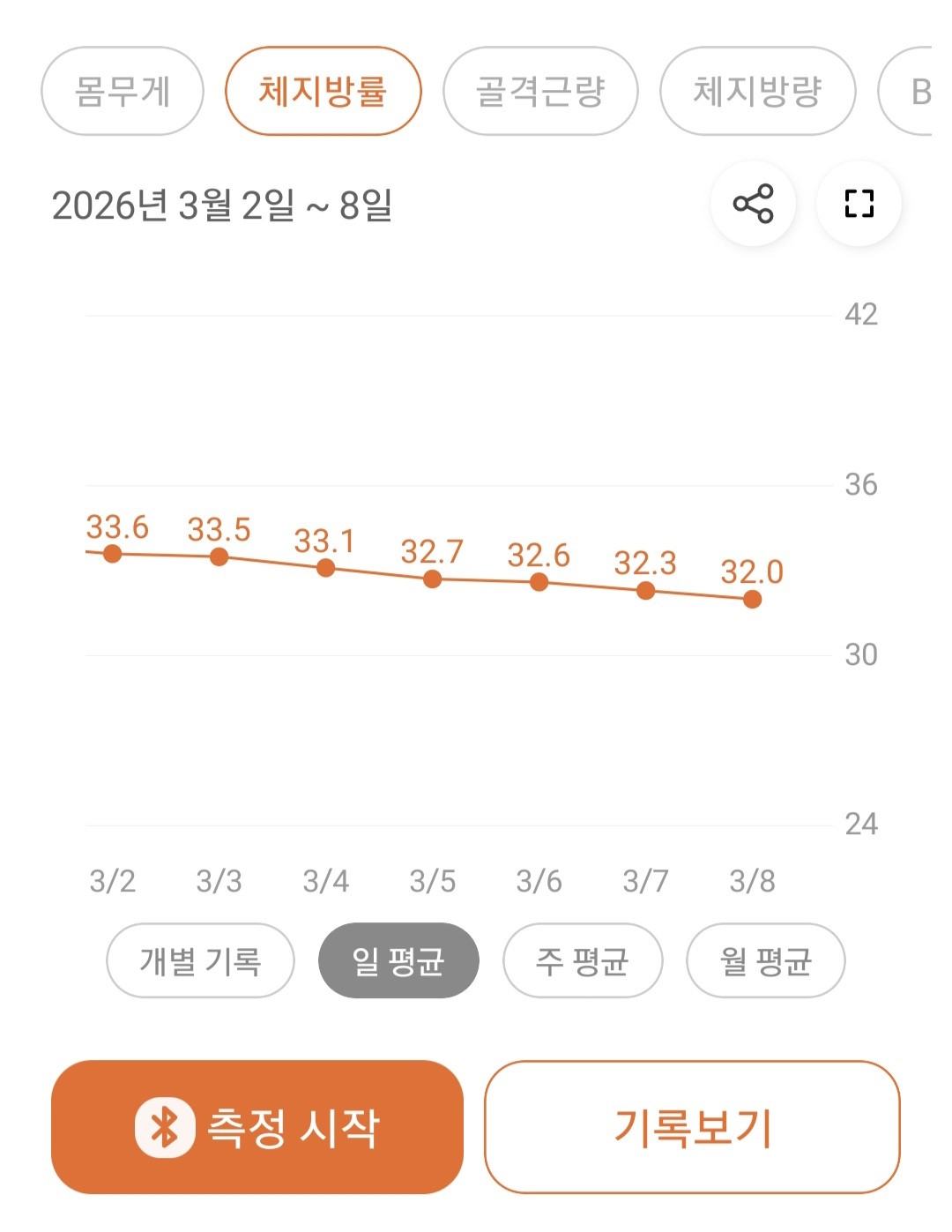Select the 3/5 data point of 32.7

tap(432, 579)
